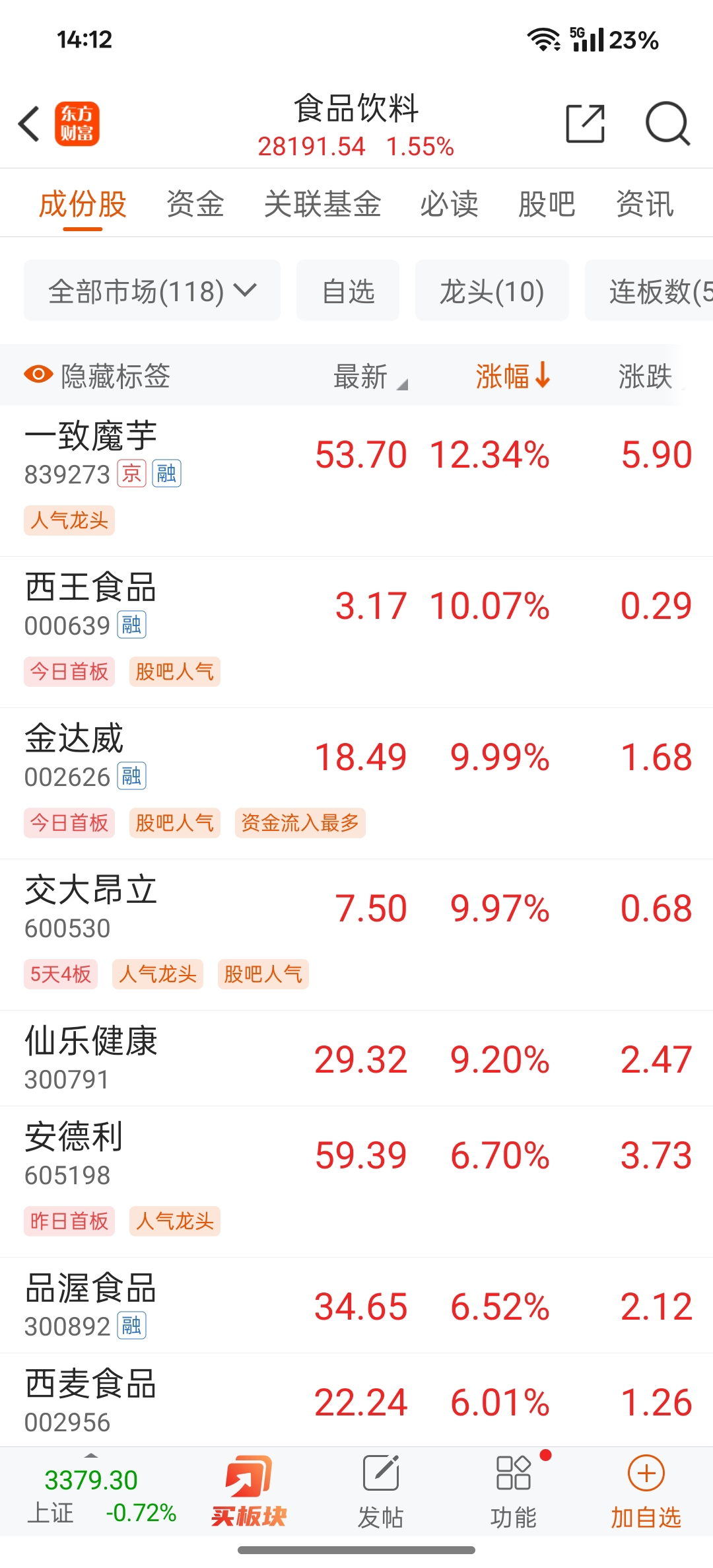The height and width of the screenshot is (1568, 713).
Task: Open stock 一致魔芋
Action: point(356,481)
